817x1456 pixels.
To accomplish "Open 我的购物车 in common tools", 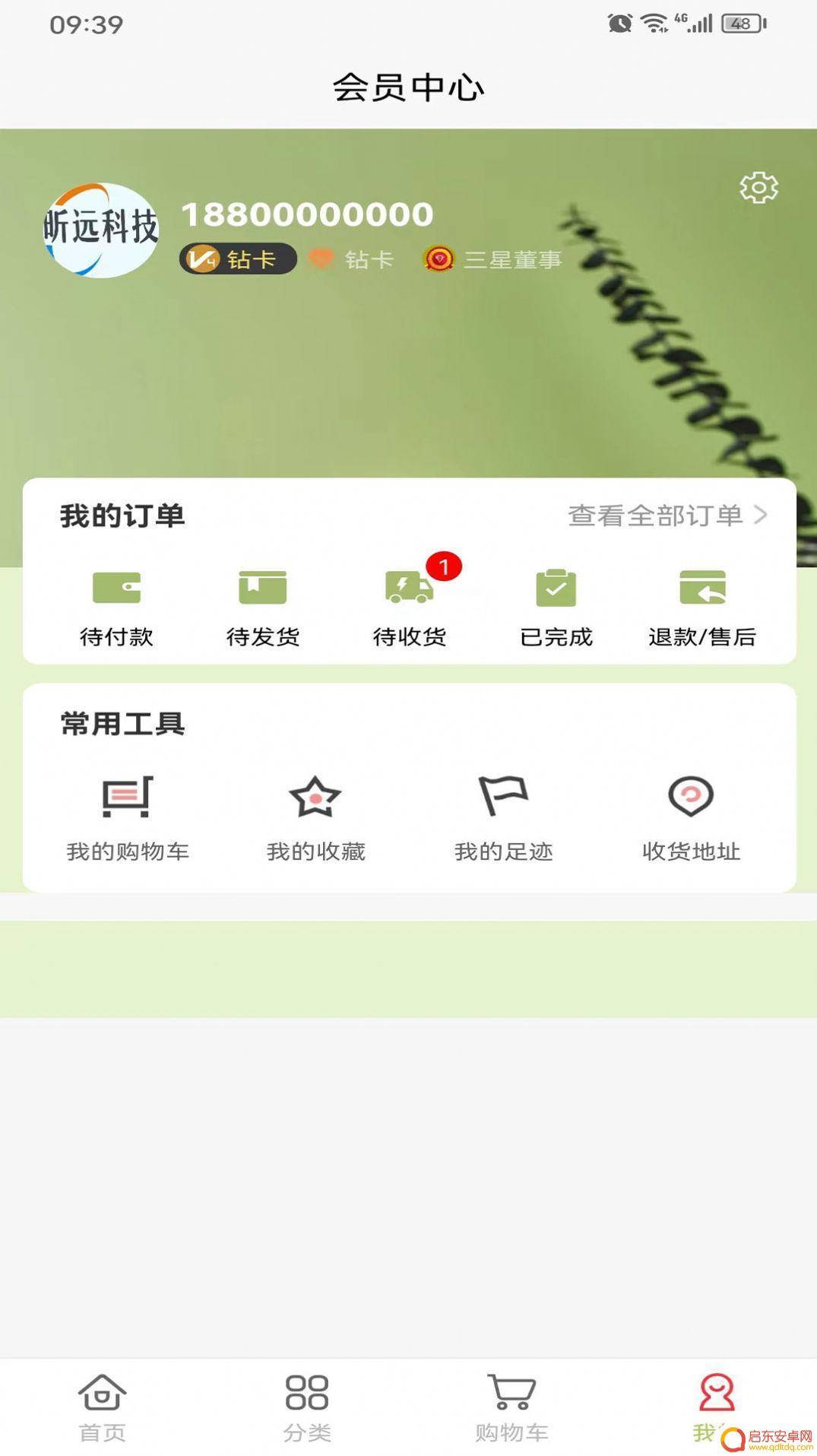I will click(128, 820).
